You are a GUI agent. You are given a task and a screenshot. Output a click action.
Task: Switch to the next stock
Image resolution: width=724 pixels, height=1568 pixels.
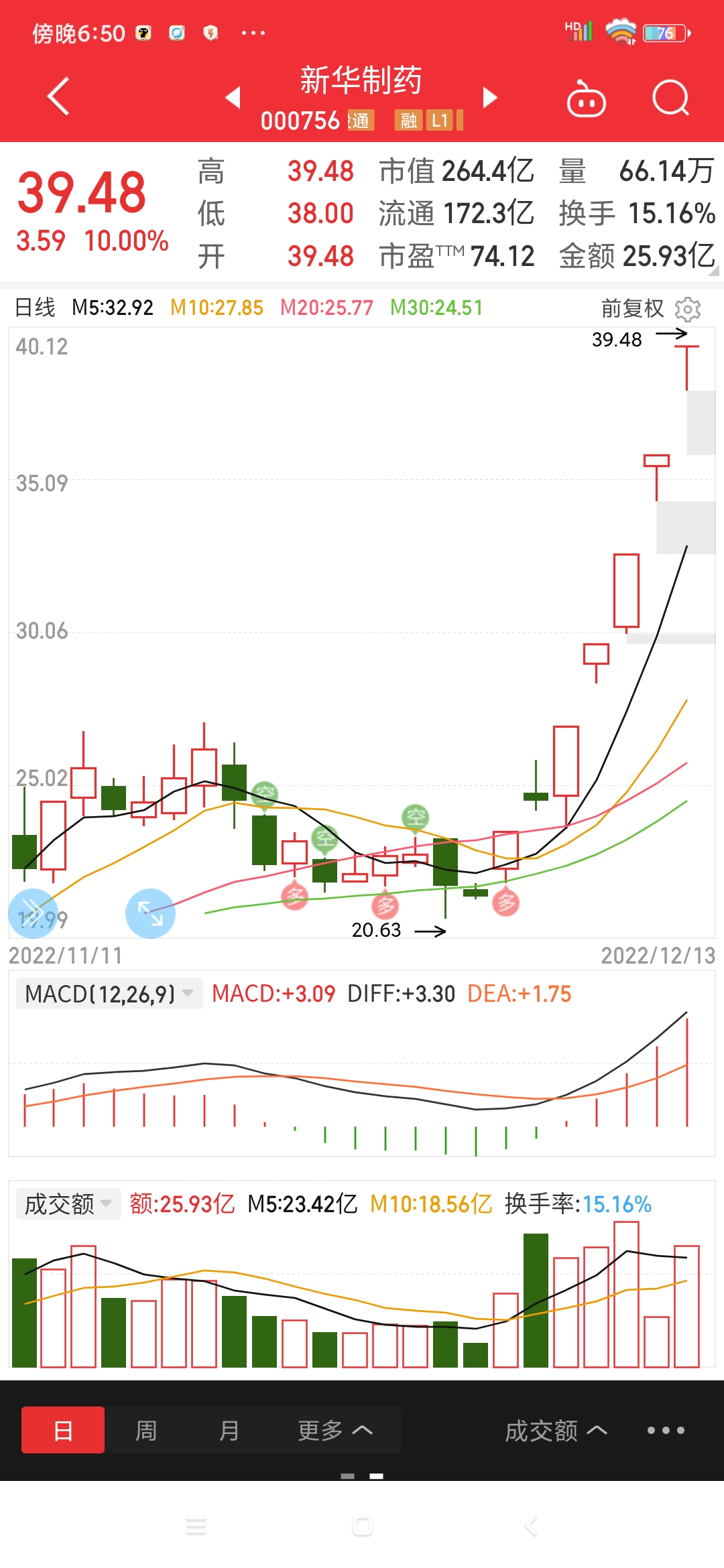click(x=490, y=98)
